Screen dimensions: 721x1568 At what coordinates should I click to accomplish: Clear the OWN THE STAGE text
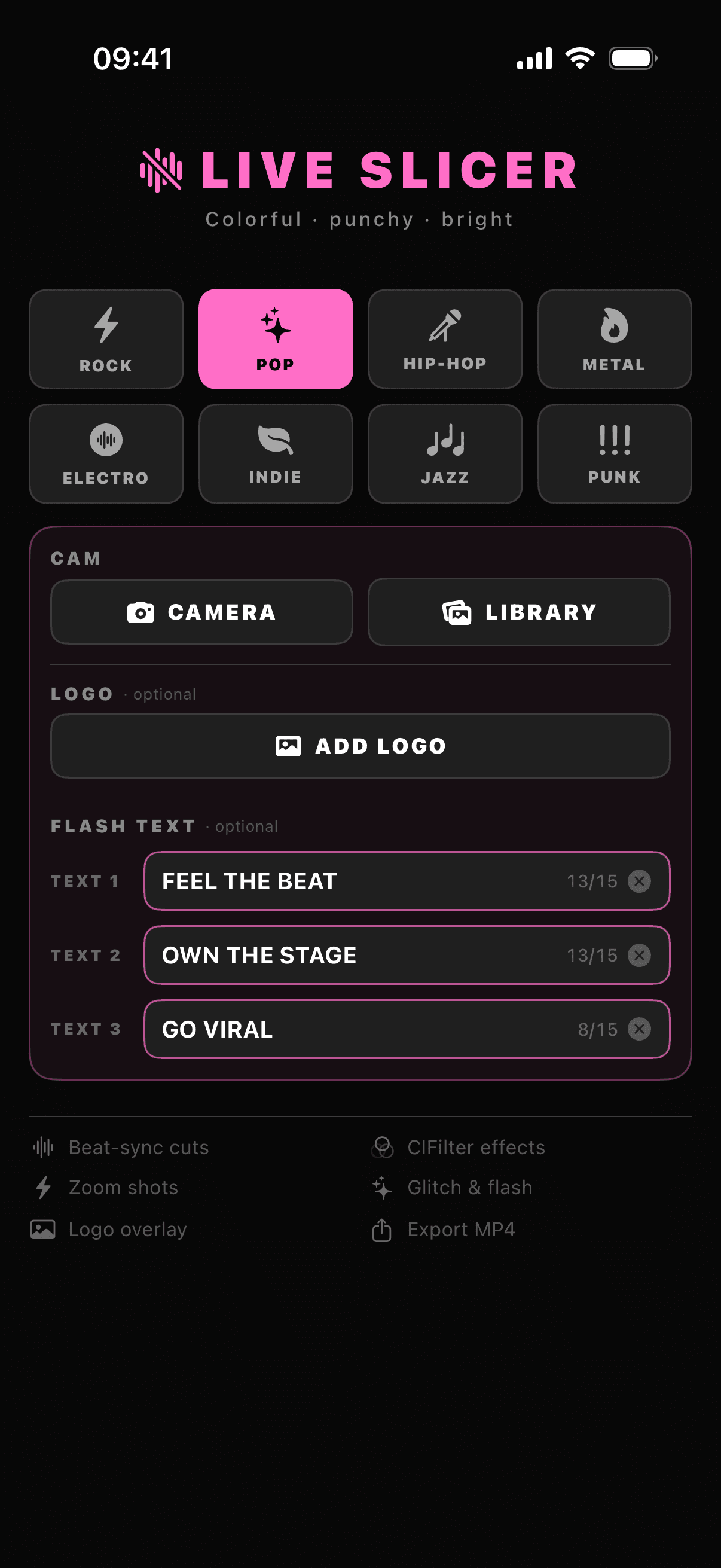(x=640, y=955)
